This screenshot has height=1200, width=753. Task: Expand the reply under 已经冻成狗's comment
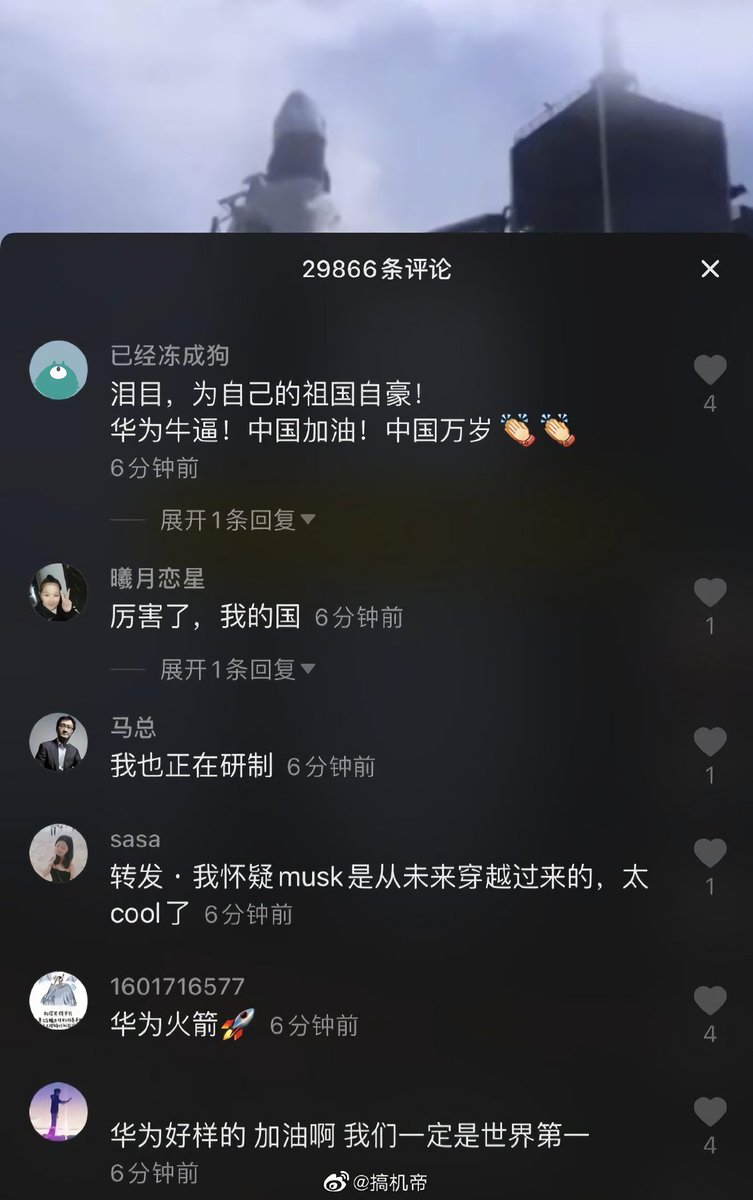click(x=238, y=520)
